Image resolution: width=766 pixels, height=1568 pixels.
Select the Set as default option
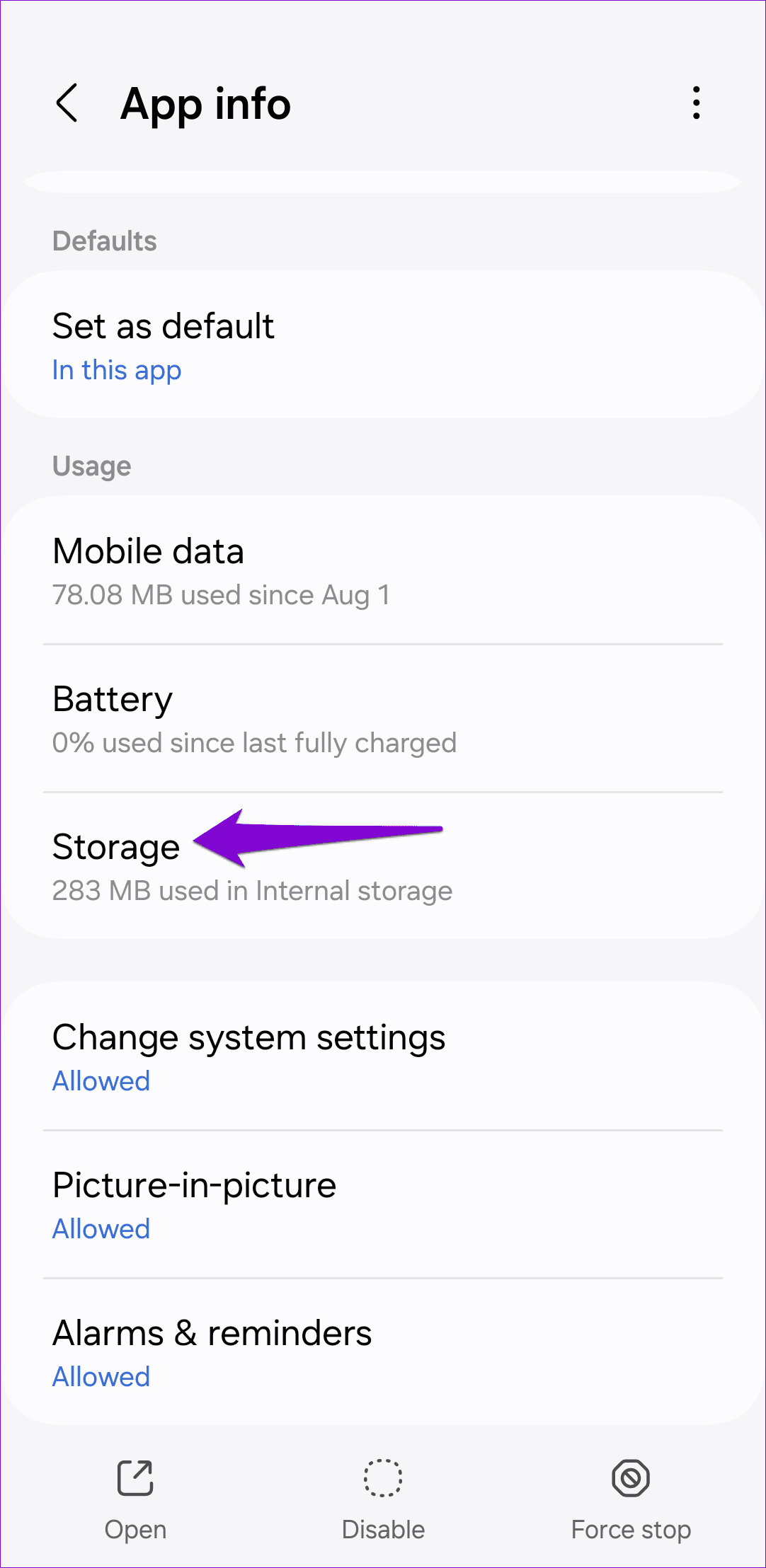click(x=163, y=327)
